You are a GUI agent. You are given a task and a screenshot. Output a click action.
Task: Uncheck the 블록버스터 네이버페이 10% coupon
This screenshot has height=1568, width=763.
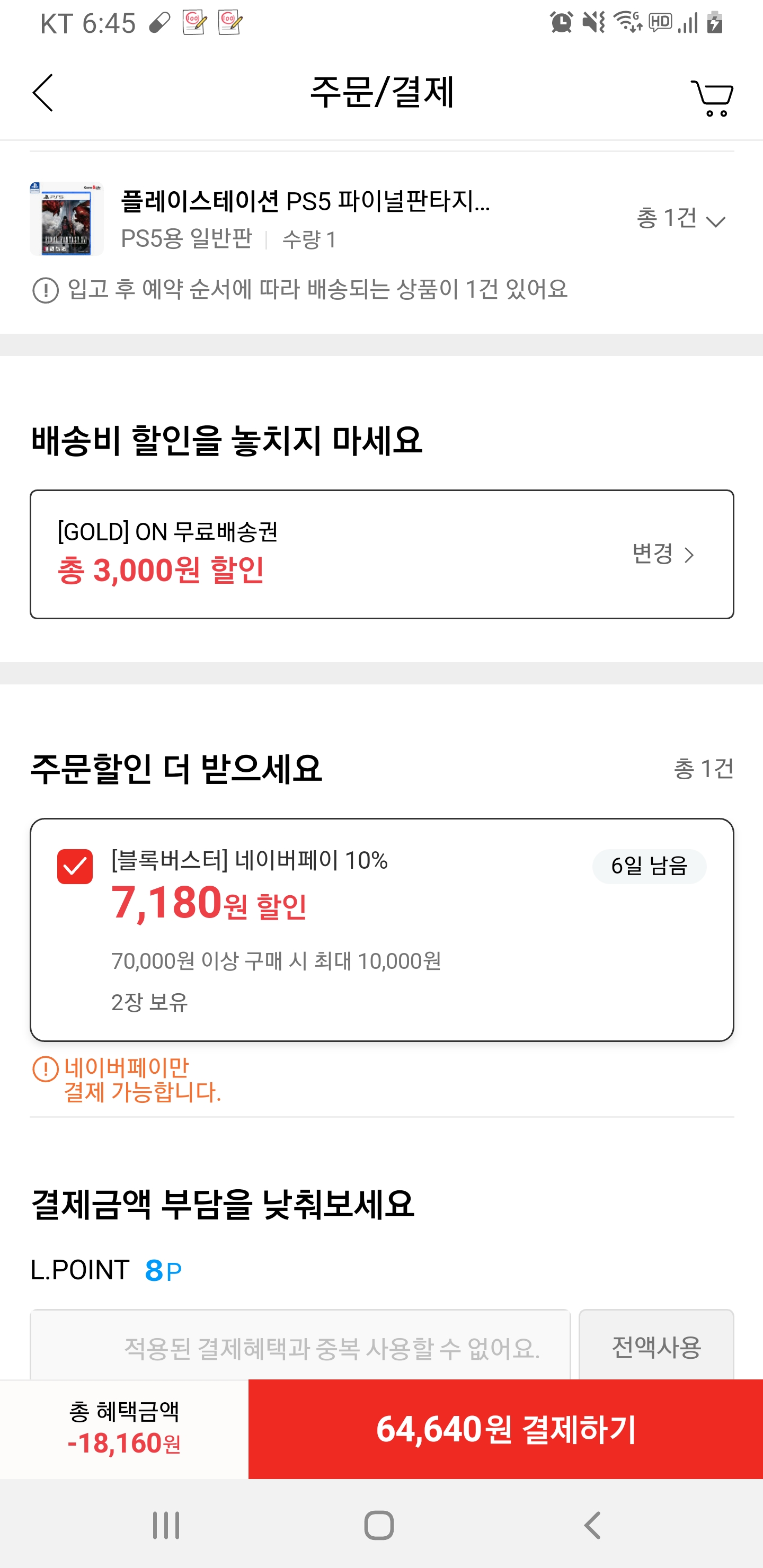click(x=76, y=867)
